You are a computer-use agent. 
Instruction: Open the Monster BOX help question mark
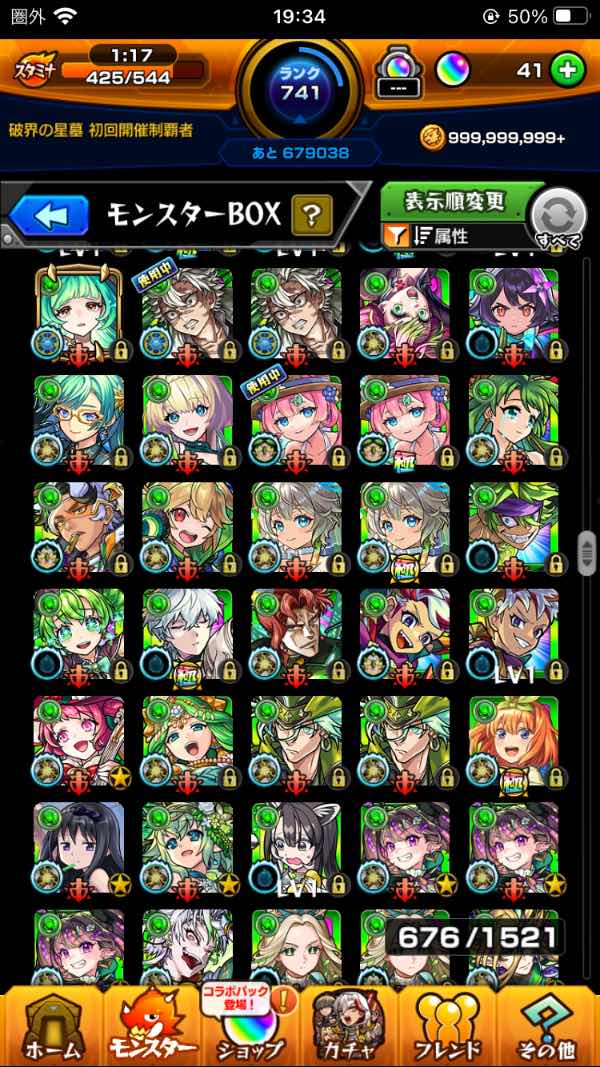tap(312, 215)
